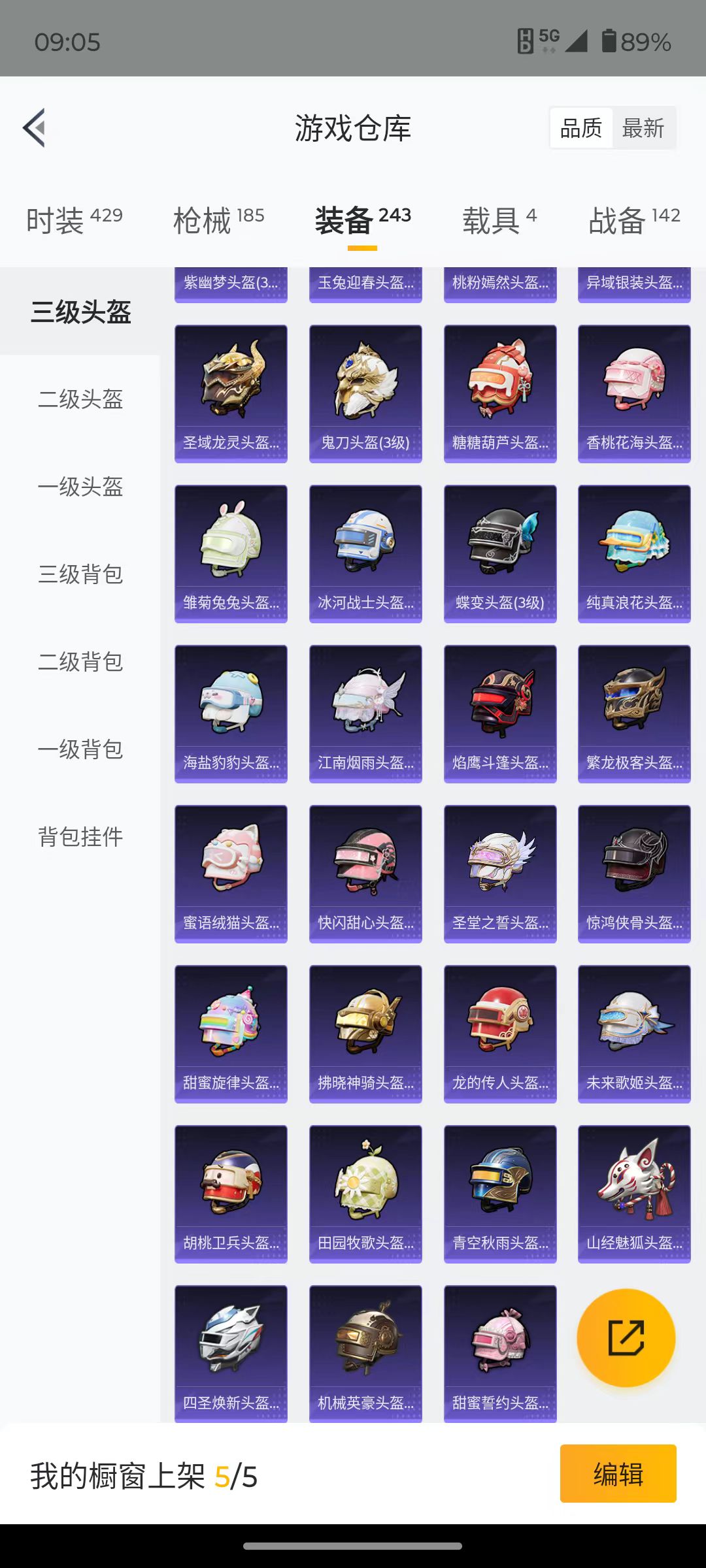Go back using the top-left arrow
Viewport: 706px width, 1568px height.
tap(35, 127)
